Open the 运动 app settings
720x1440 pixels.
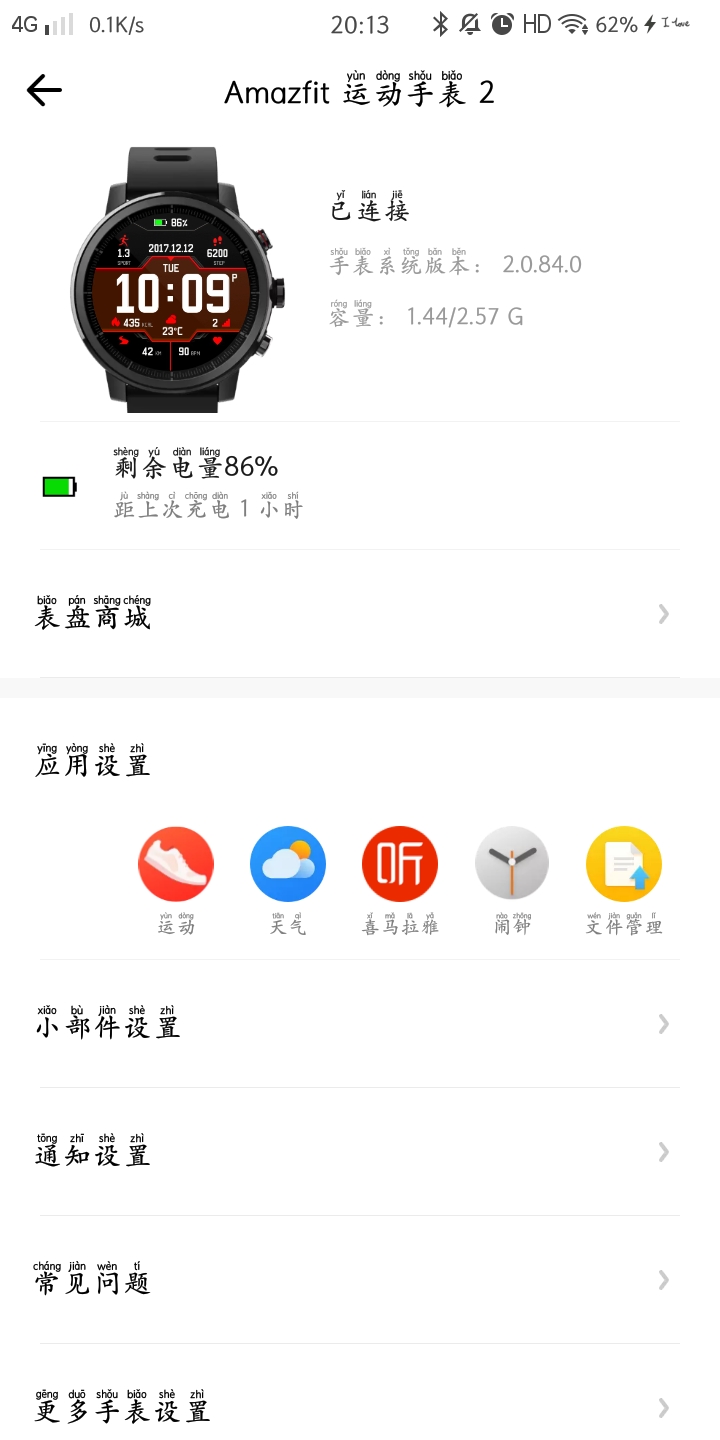coord(176,865)
